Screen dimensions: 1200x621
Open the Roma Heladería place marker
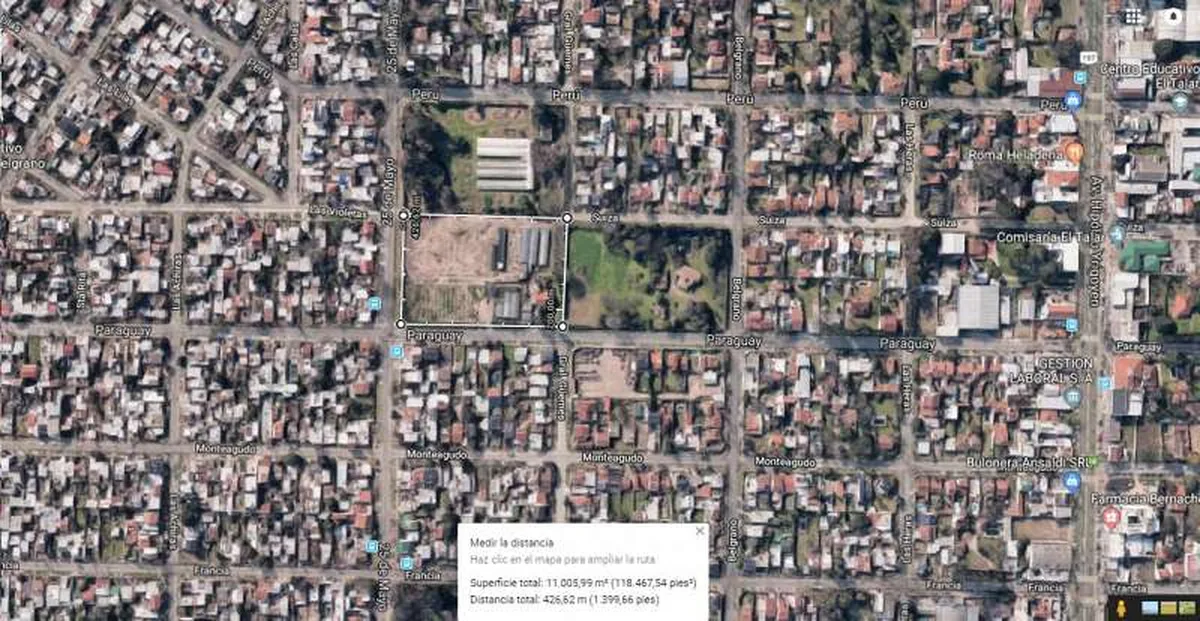tap(1075, 153)
